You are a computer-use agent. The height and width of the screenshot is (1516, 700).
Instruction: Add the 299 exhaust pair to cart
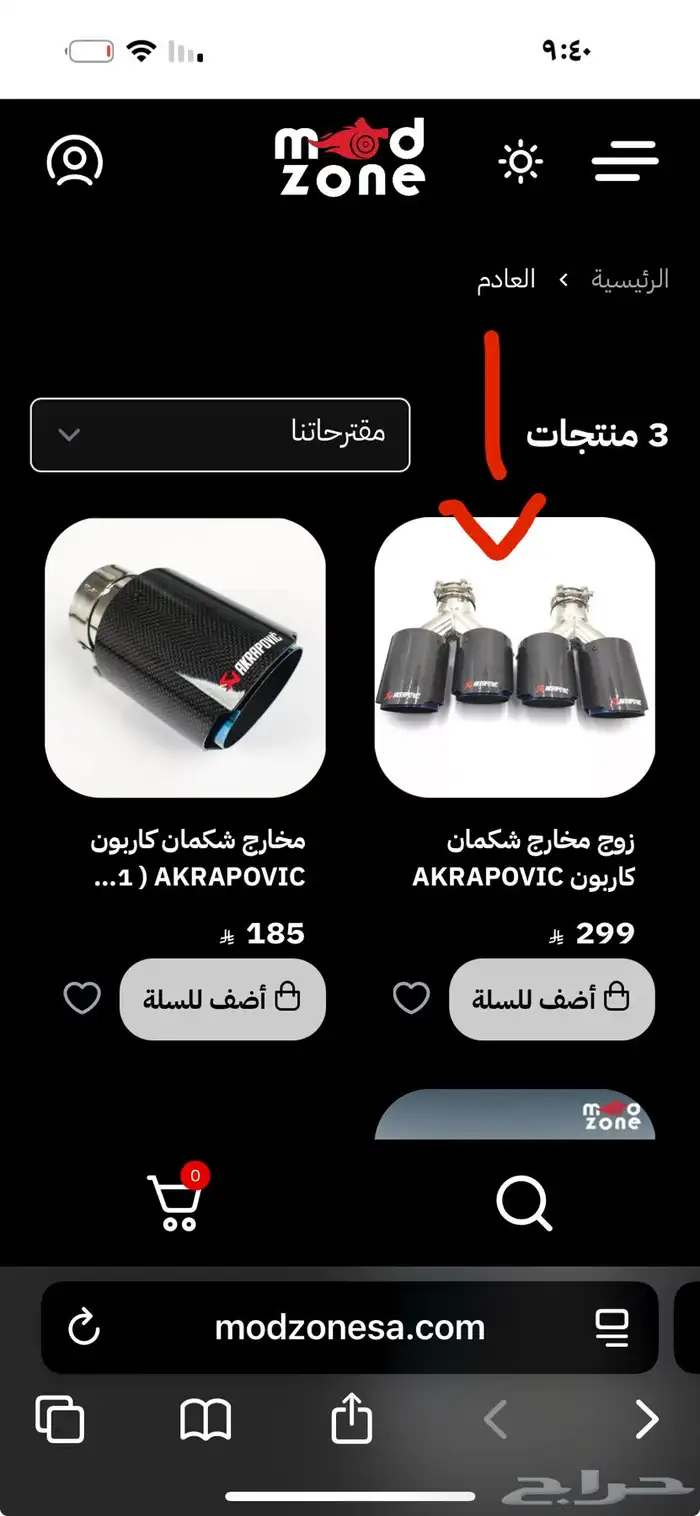(x=552, y=999)
